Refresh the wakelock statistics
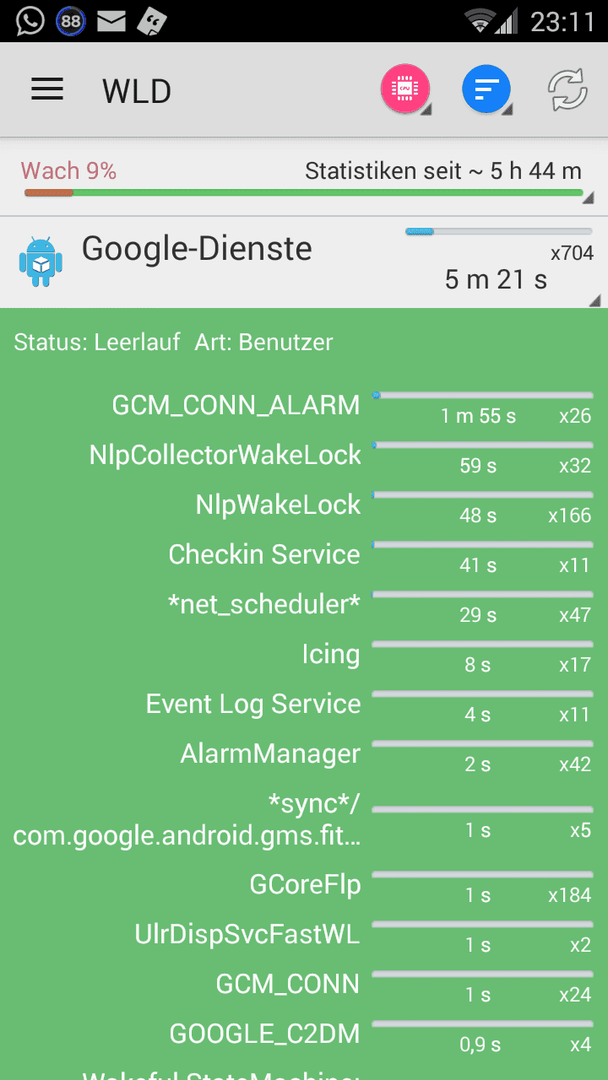The height and width of the screenshot is (1080, 608). click(567, 90)
